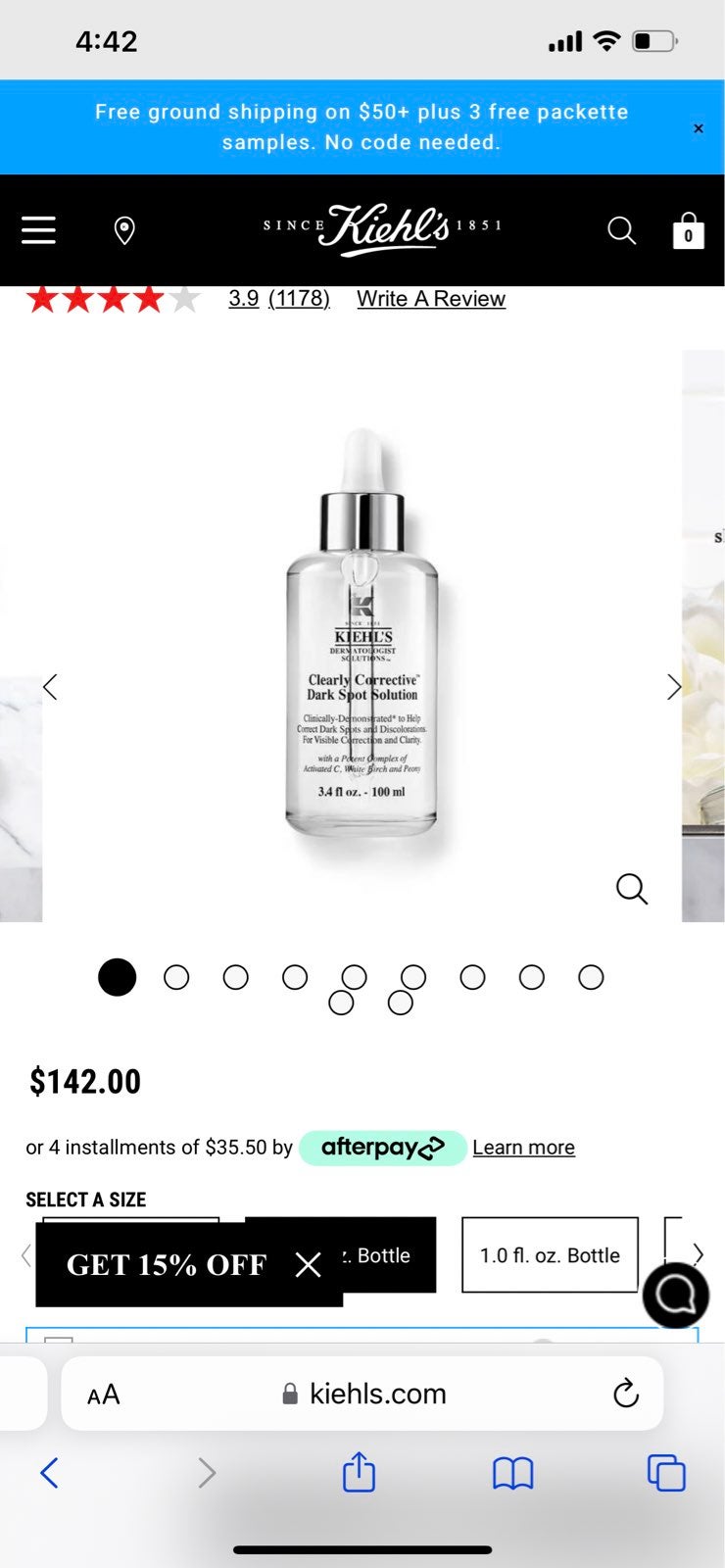This screenshot has width=725, height=1568.
Task: Open the shopping bag
Action: click(x=688, y=231)
